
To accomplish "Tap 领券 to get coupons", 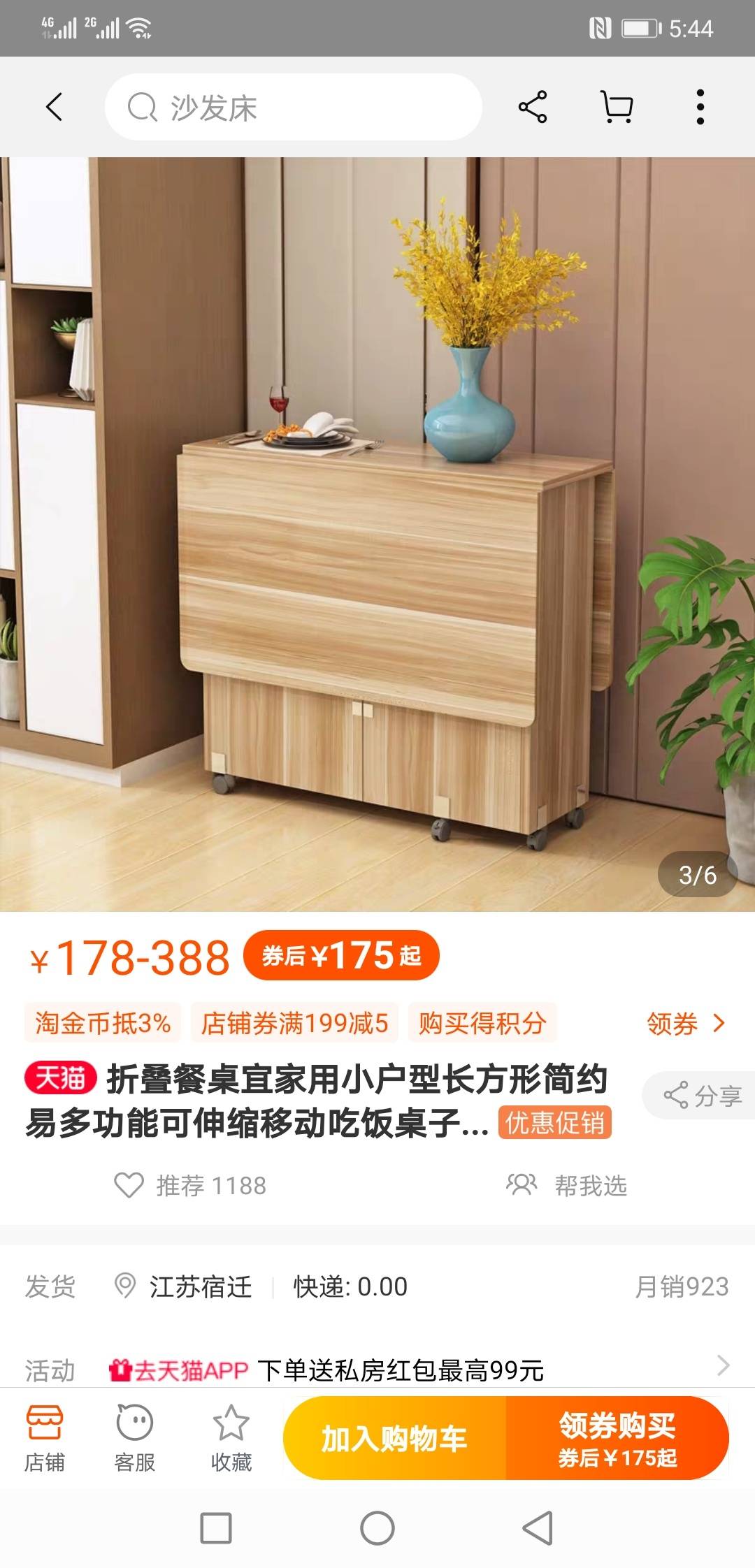I will [685, 1023].
